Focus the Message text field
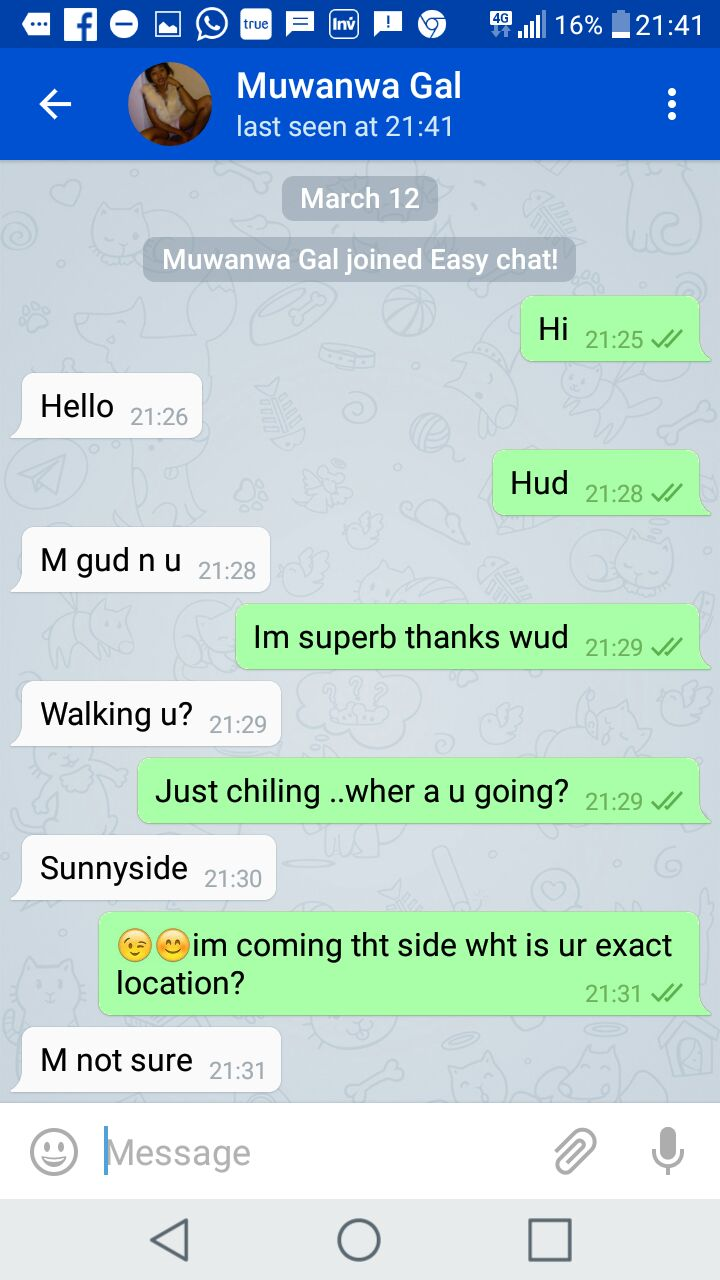 pos(320,1152)
